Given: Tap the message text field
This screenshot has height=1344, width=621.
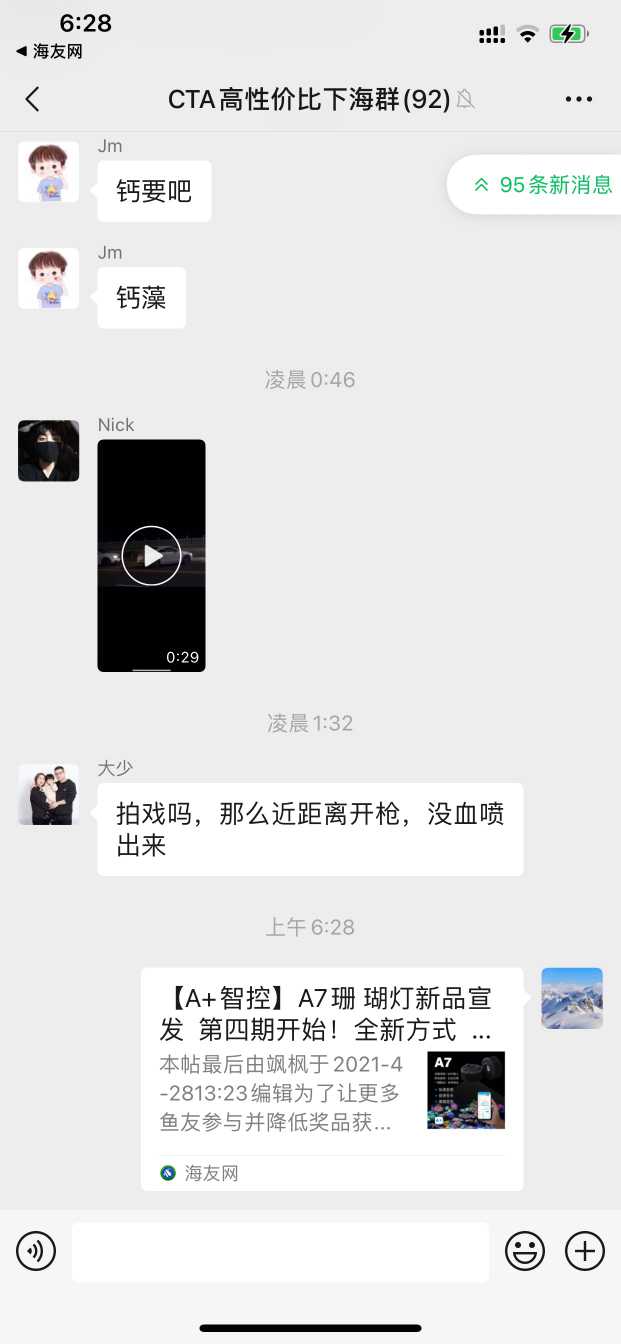Looking at the screenshot, I should (280, 1251).
